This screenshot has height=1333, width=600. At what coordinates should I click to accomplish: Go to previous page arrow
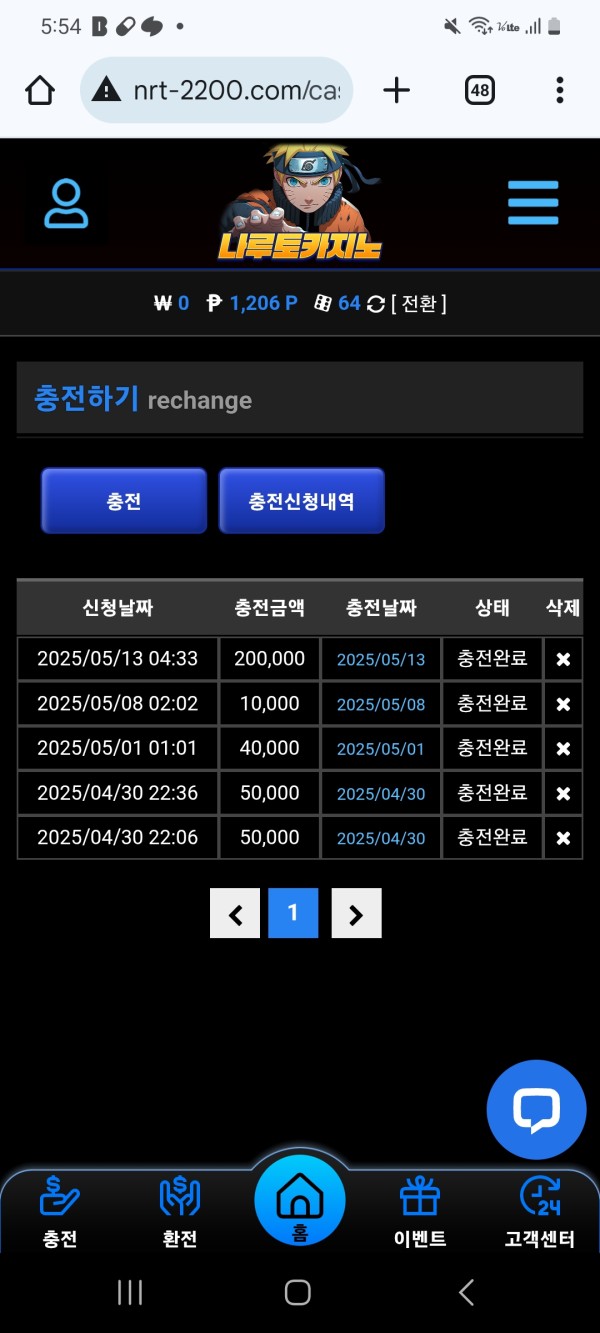tap(235, 913)
